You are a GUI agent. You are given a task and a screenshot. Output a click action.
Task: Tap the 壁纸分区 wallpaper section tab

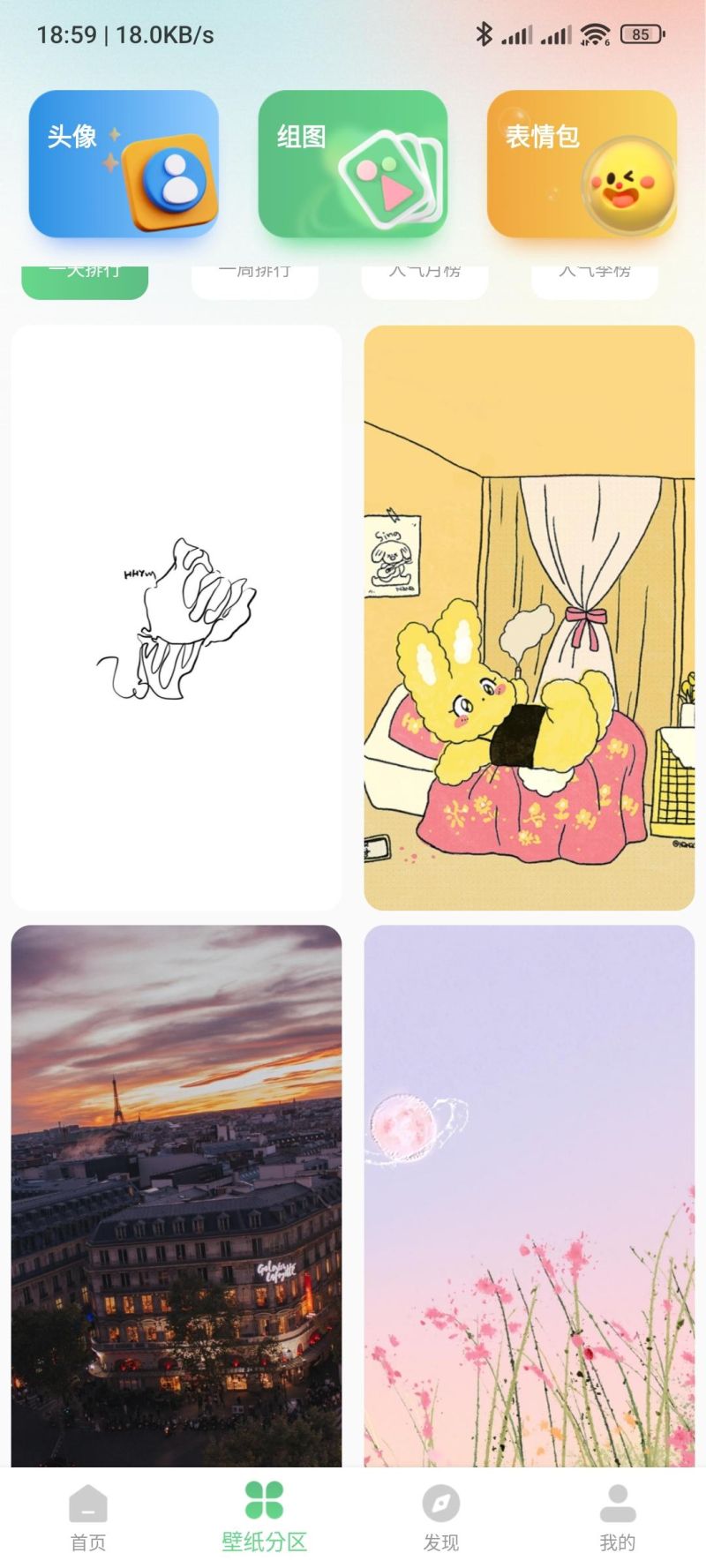click(265, 1518)
